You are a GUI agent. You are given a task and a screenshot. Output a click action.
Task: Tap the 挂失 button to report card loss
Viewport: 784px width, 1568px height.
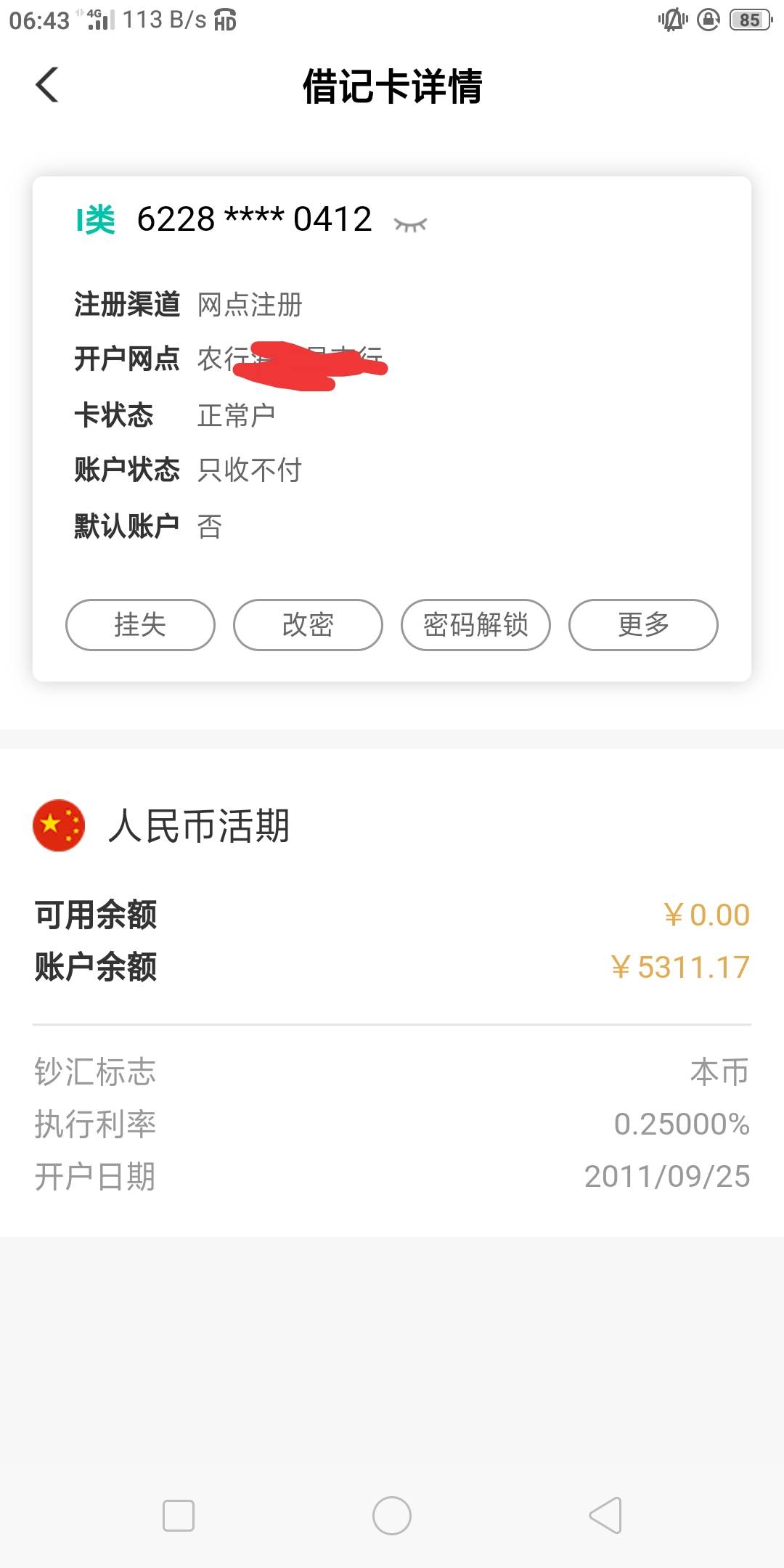tap(140, 624)
